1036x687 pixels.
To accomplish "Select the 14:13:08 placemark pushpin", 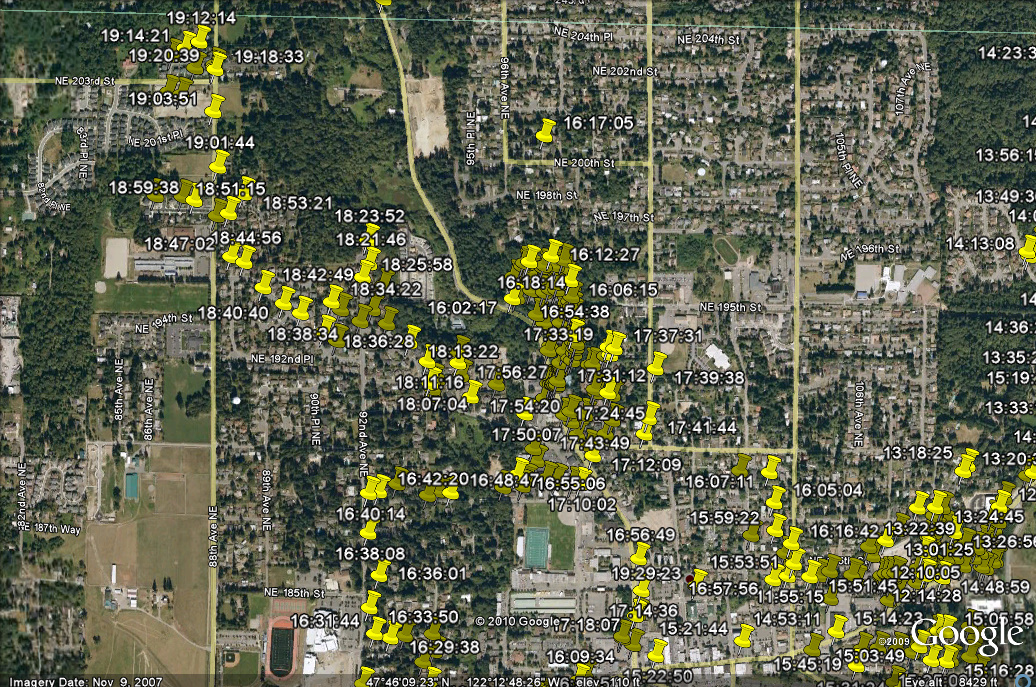I will click(x=1027, y=246).
